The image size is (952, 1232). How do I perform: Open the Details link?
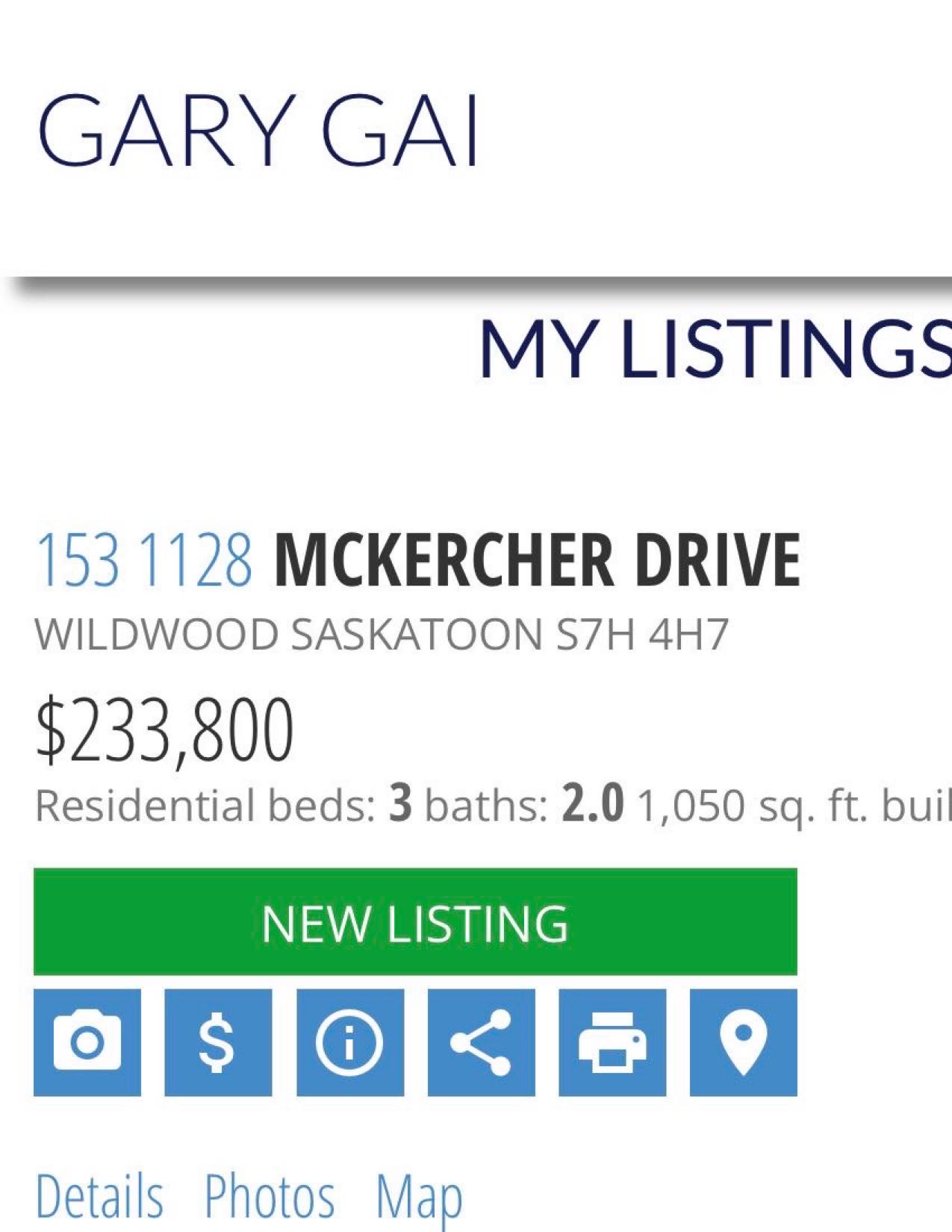click(100, 1196)
